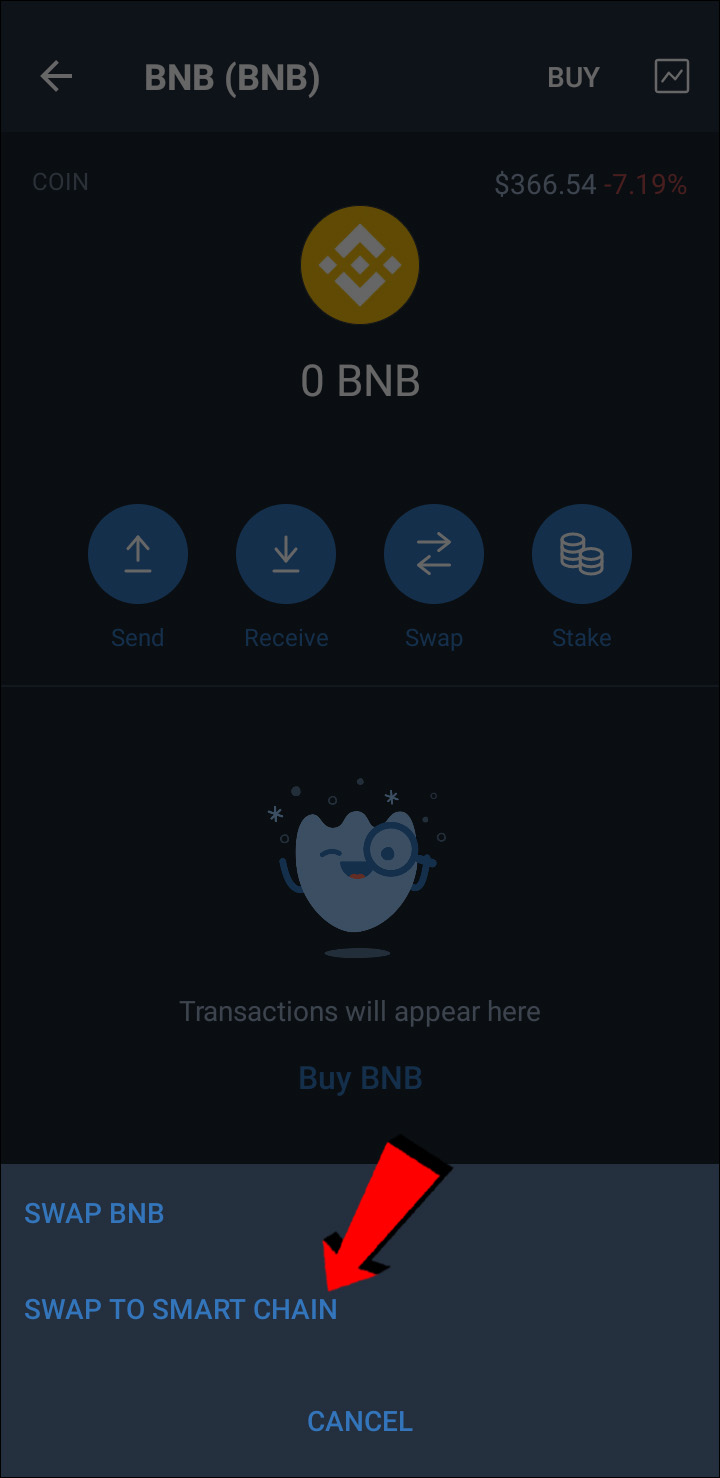This screenshot has height=1478, width=720.
Task: Tap the Send button
Action: pyautogui.click(x=138, y=554)
